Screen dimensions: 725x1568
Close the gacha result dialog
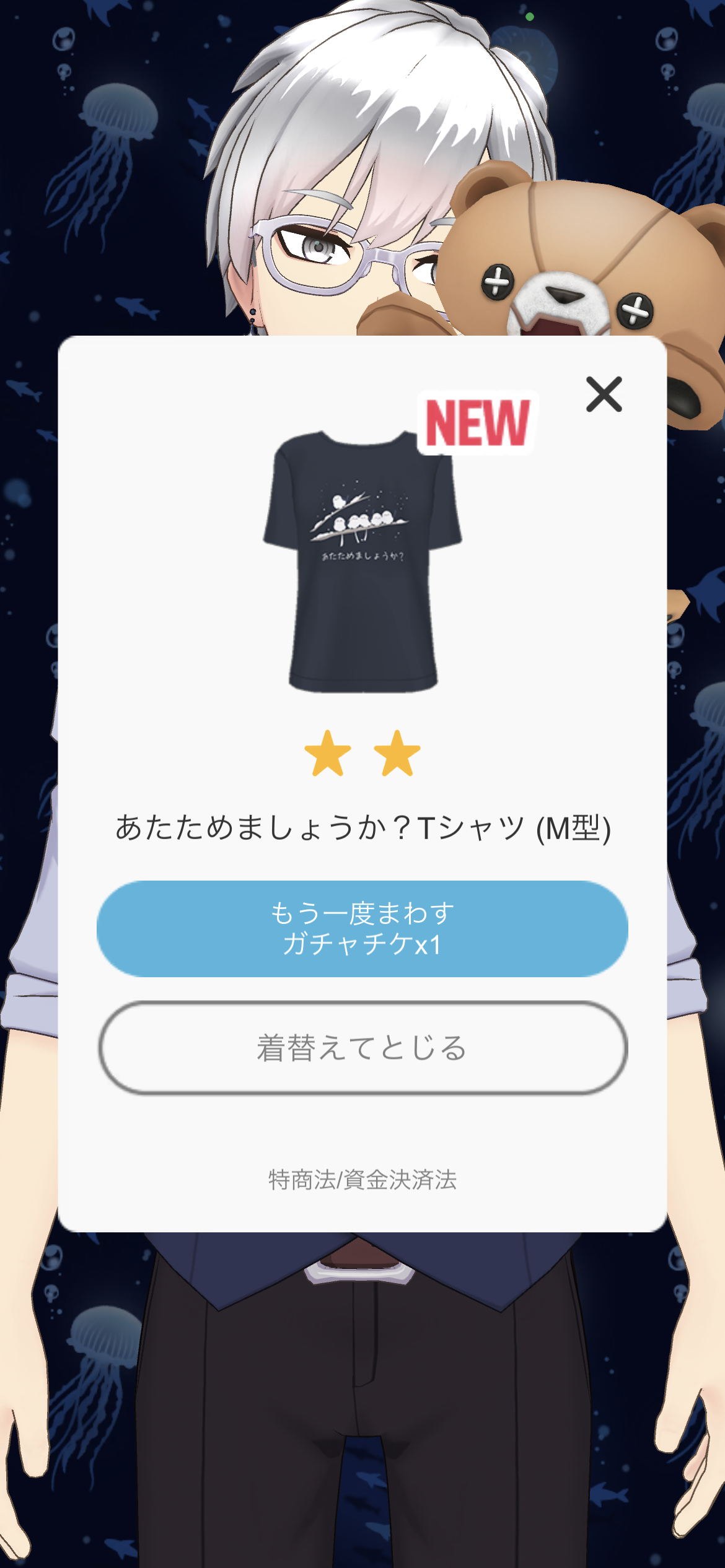(604, 394)
